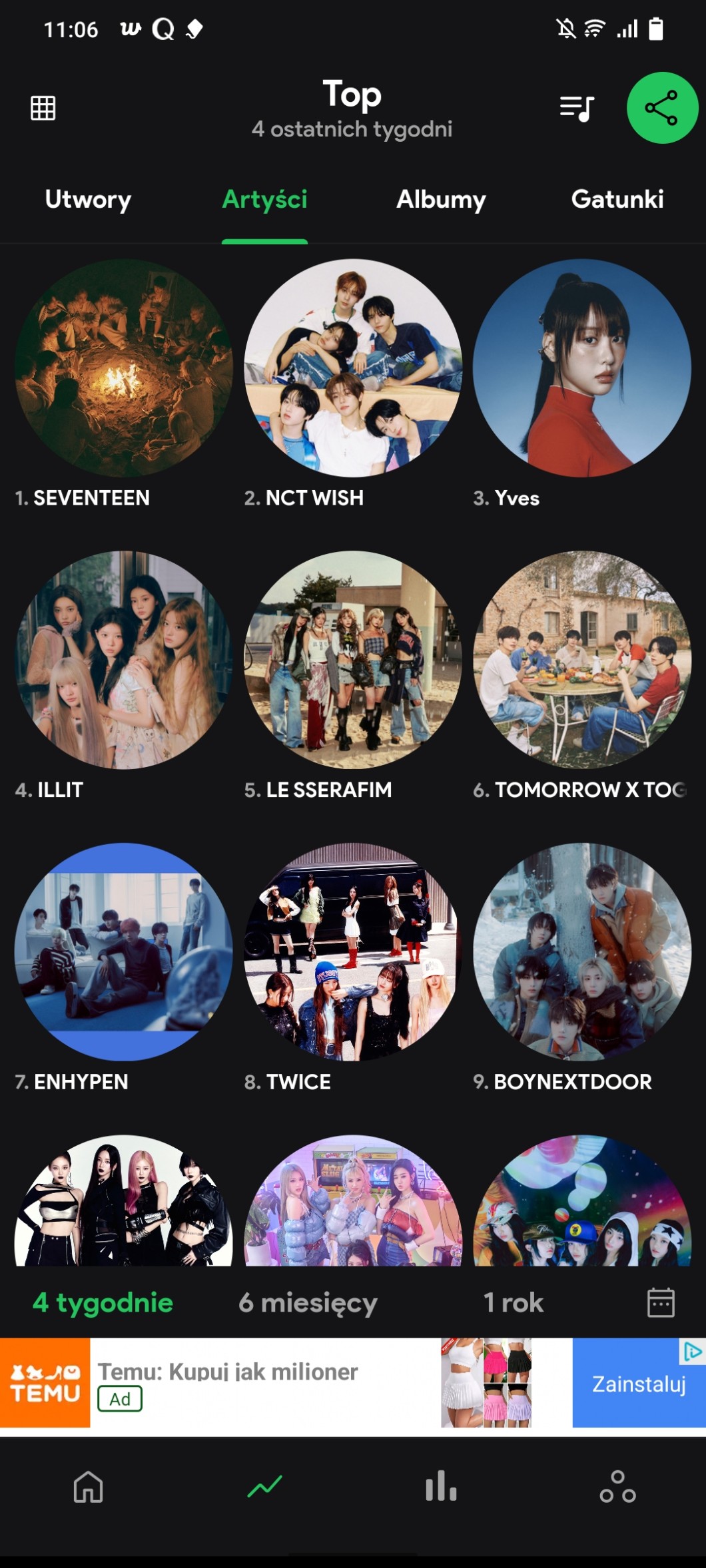This screenshot has width=706, height=1568.
Task: Select the 6 miesięcy time range
Action: [x=308, y=1303]
